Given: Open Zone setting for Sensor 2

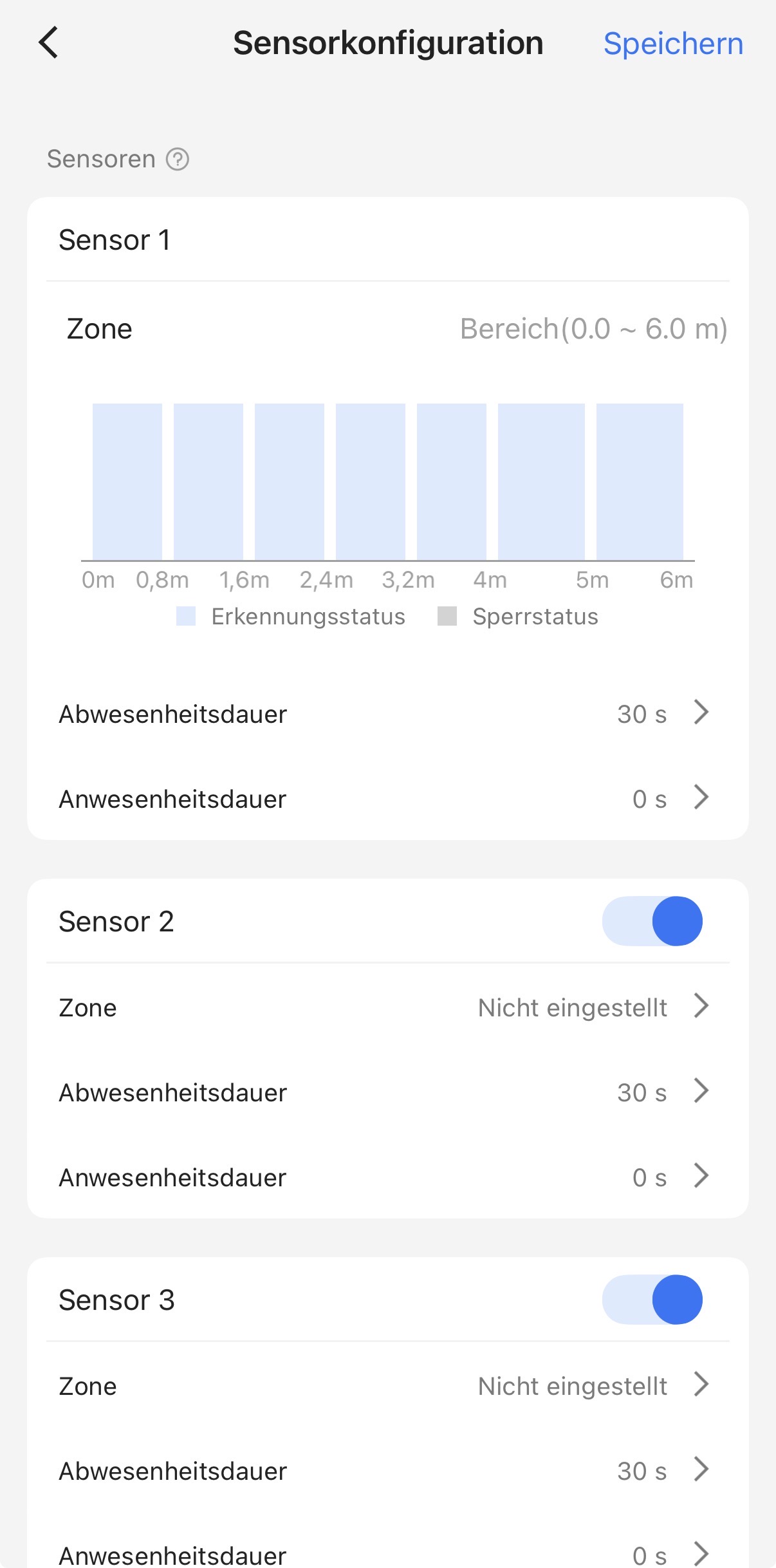Looking at the screenshot, I should pos(387,1007).
